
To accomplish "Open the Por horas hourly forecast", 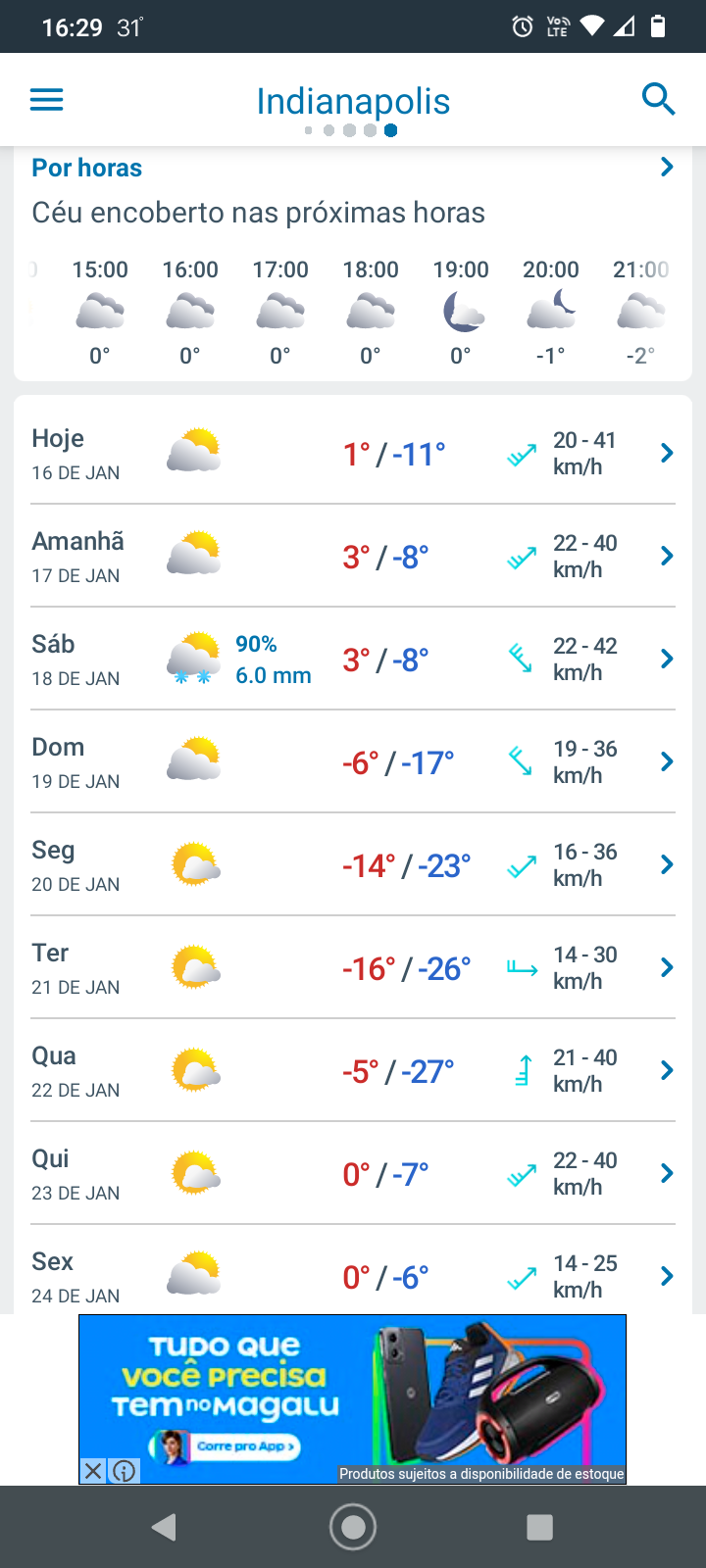I will tap(353, 168).
